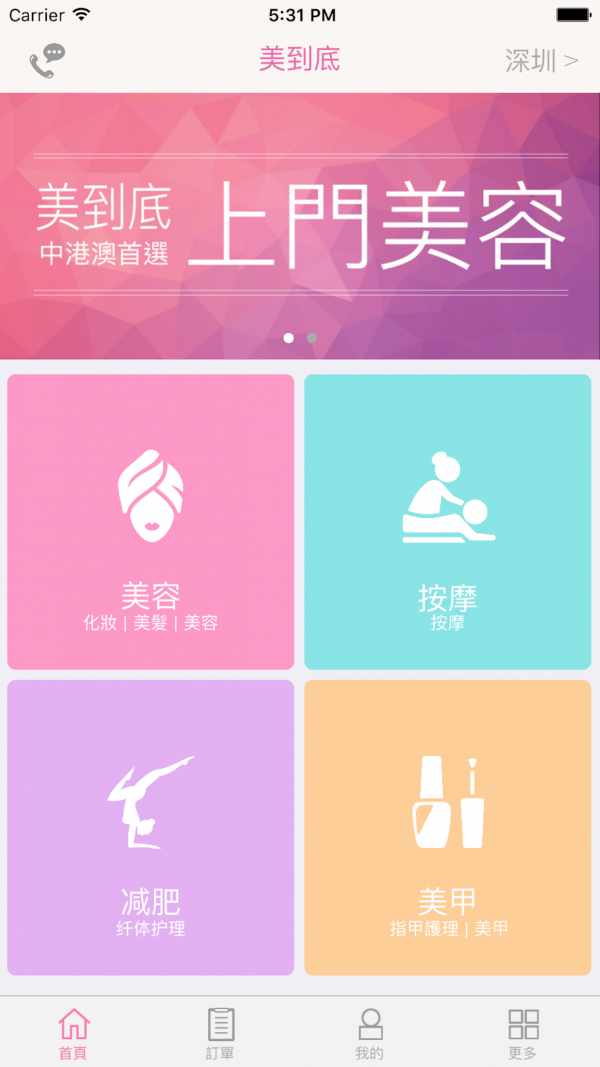This screenshot has width=600, height=1067.
Task: Tap the phone contact icon
Action: coord(47,62)
